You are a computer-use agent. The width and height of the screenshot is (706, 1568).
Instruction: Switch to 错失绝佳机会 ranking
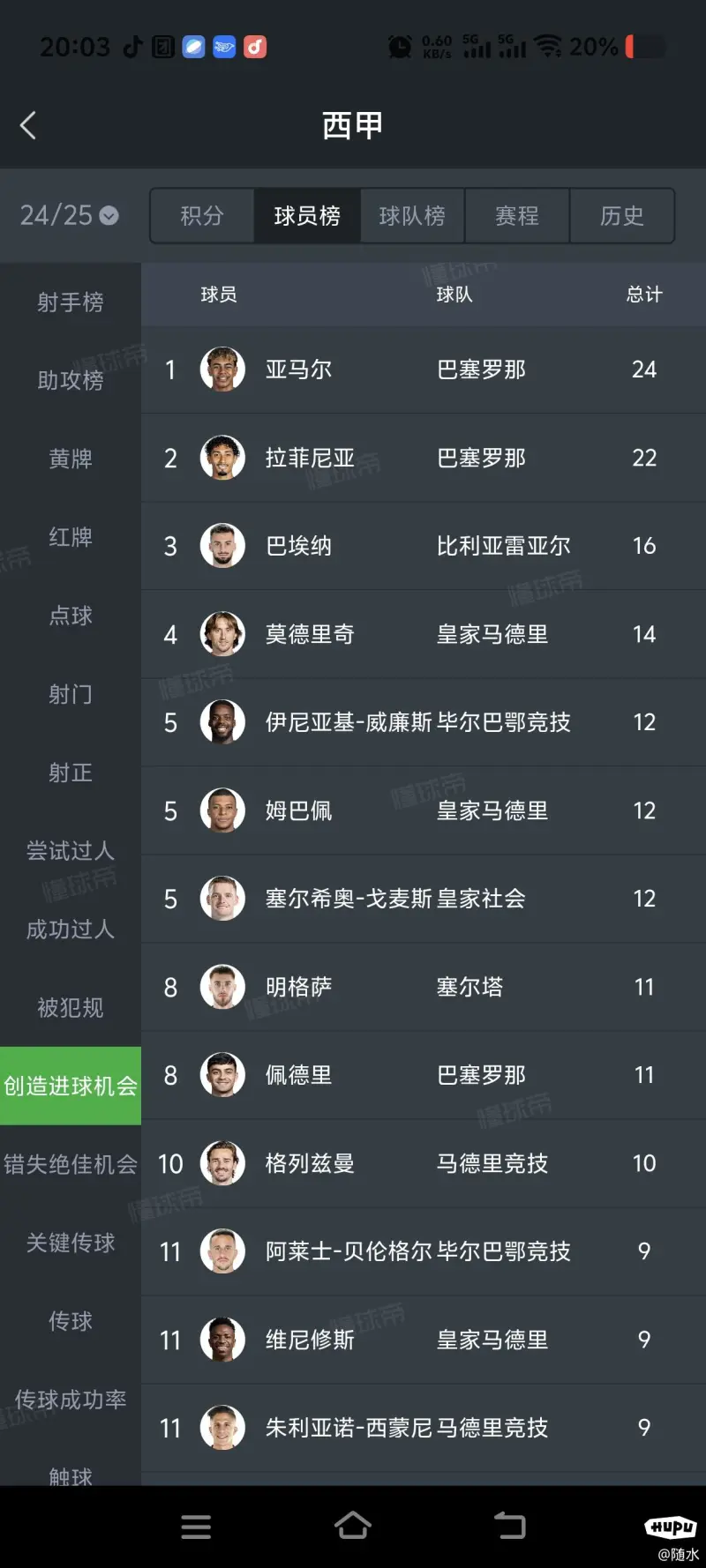(71, 1164)
